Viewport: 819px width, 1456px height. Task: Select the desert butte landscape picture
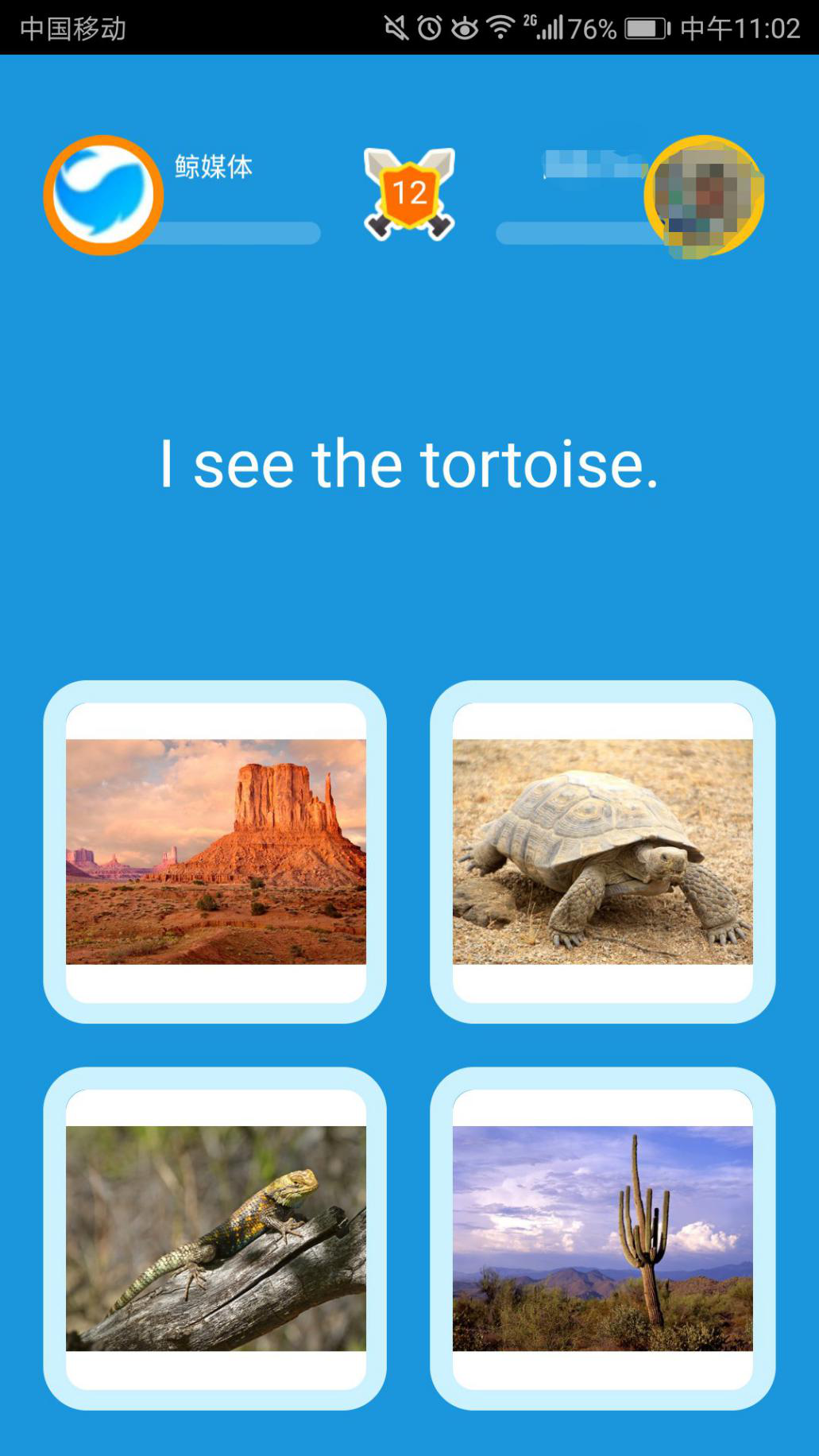point(215,852)
